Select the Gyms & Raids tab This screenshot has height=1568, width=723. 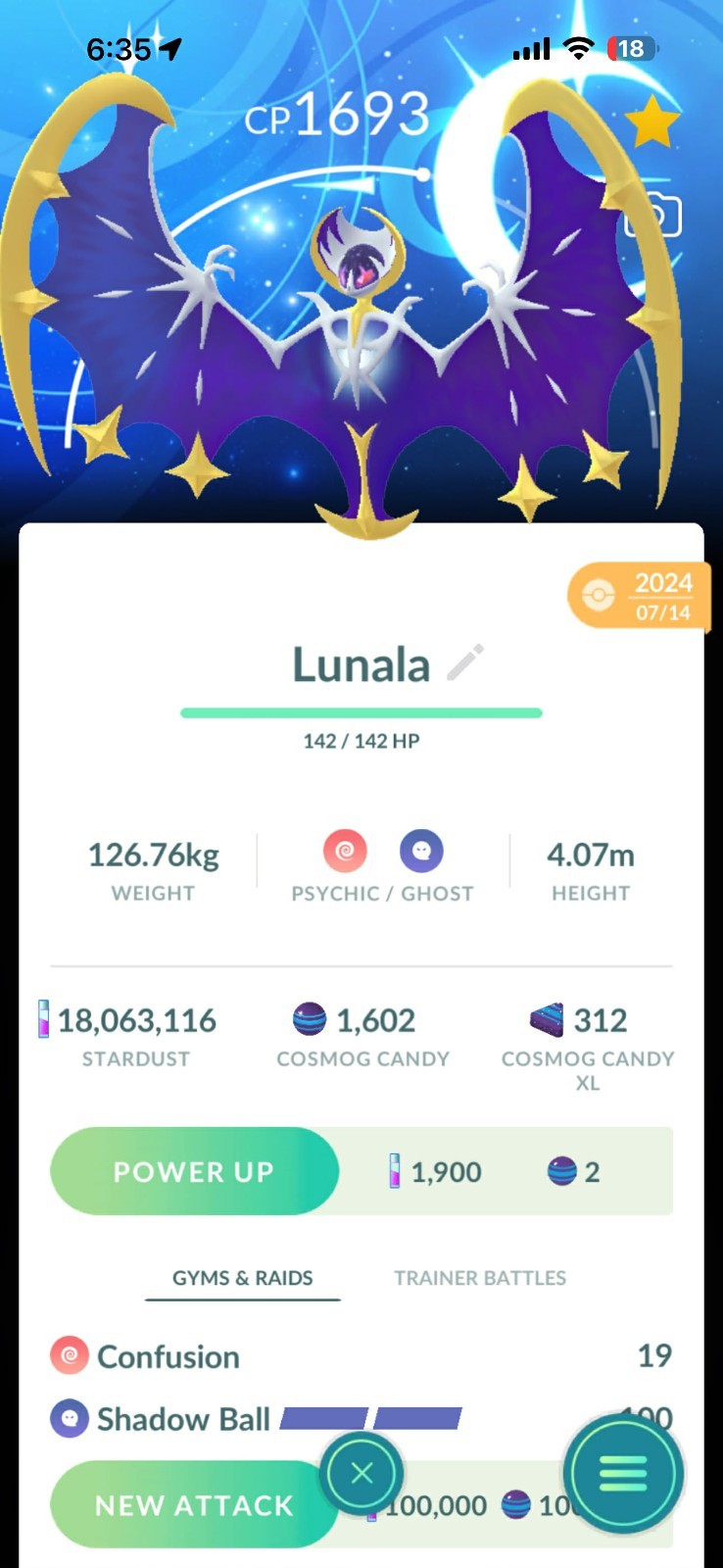click(x=243, y=1278)
